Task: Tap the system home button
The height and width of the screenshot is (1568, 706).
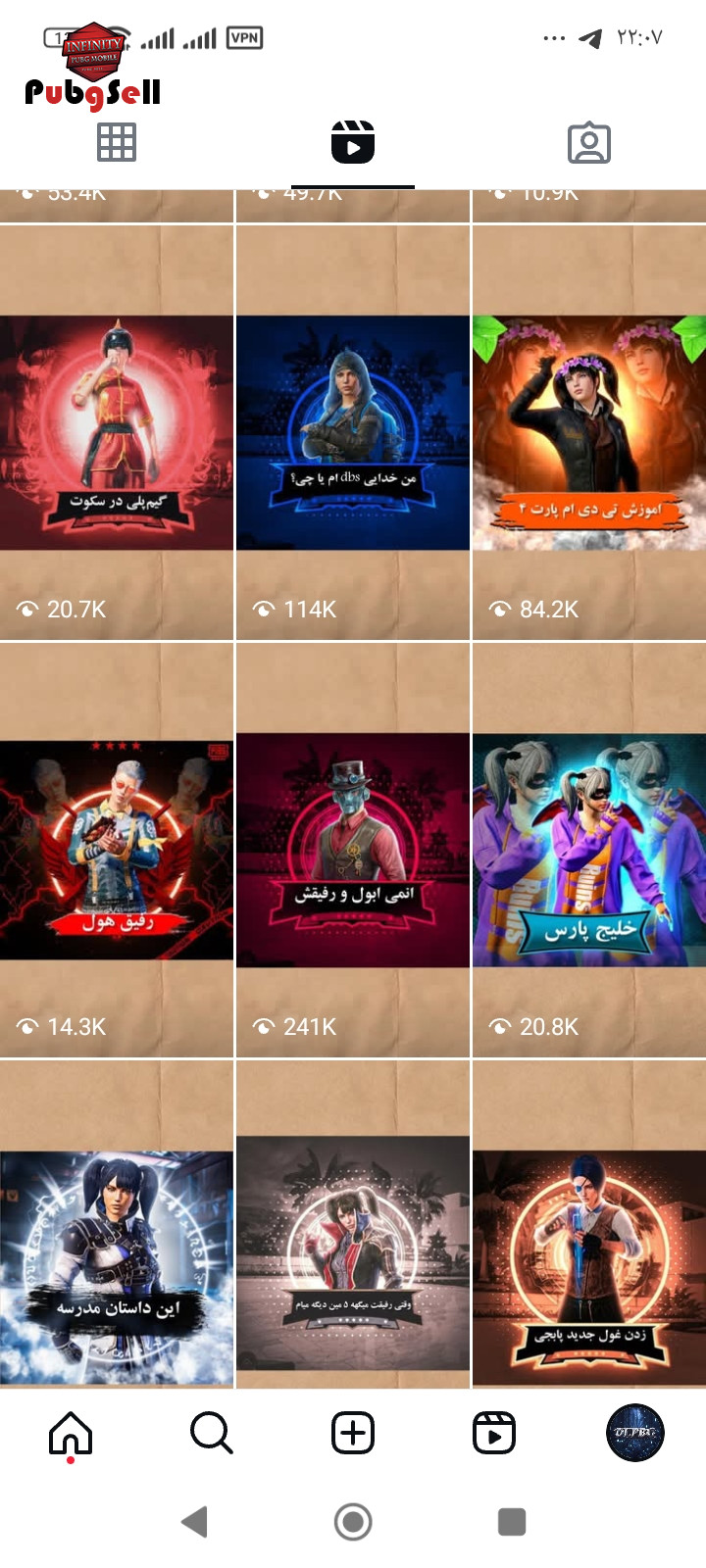Action: tap(353, 1522)
